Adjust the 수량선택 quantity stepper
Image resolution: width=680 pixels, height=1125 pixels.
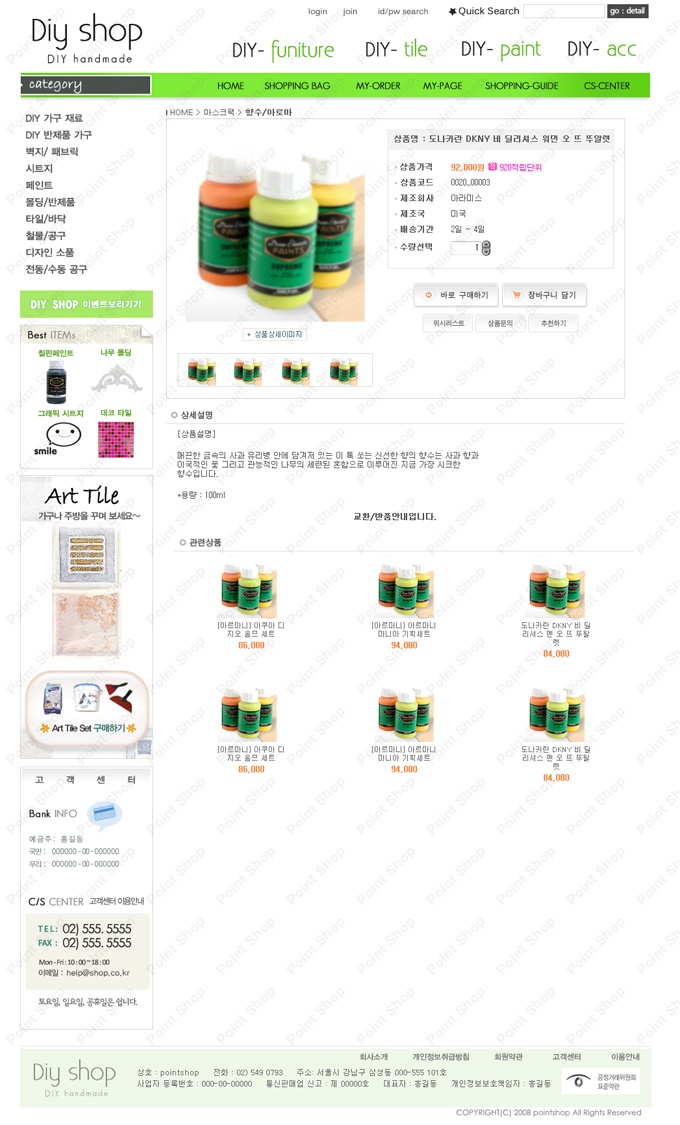point(486,247)
